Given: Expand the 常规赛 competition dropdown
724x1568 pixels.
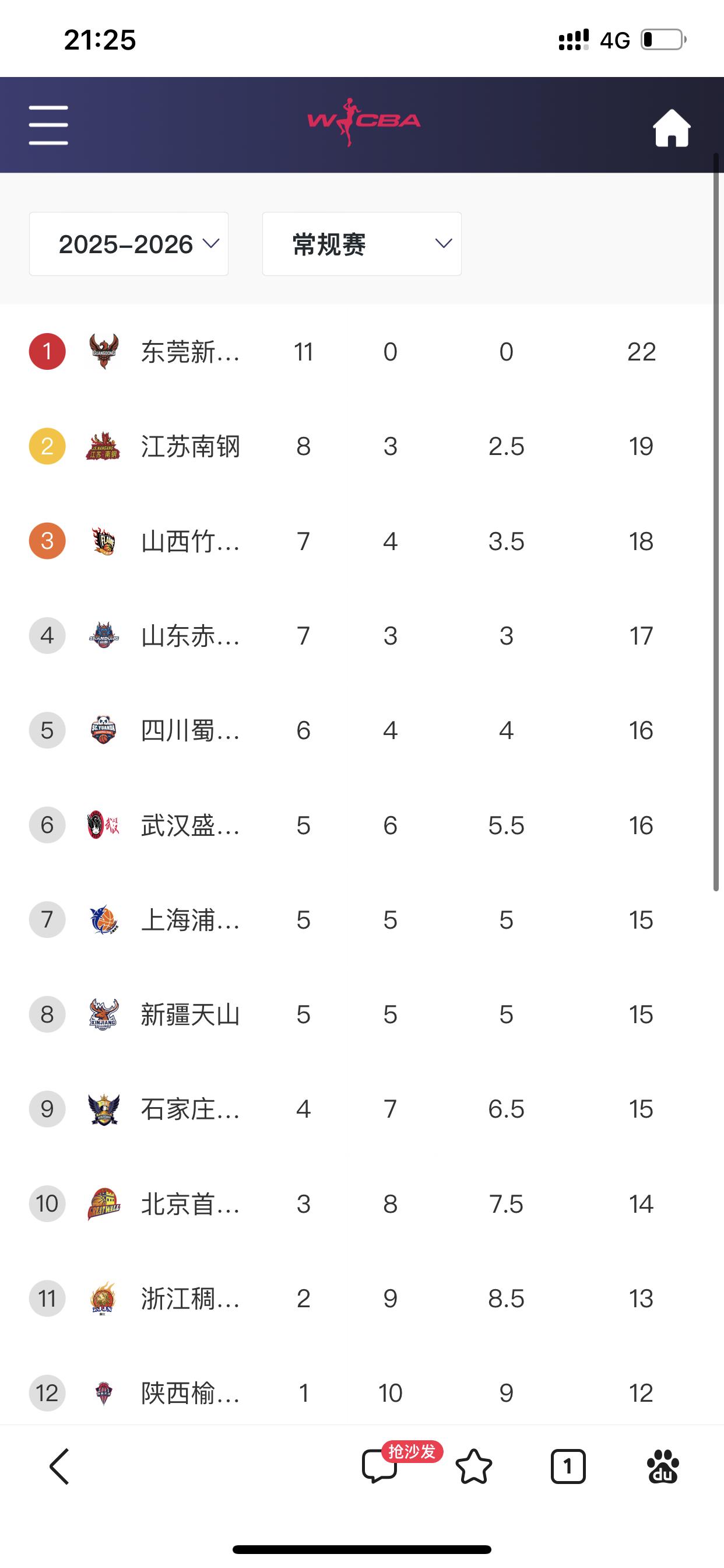Looking at the screenshot, I should (x=361, y=243).
